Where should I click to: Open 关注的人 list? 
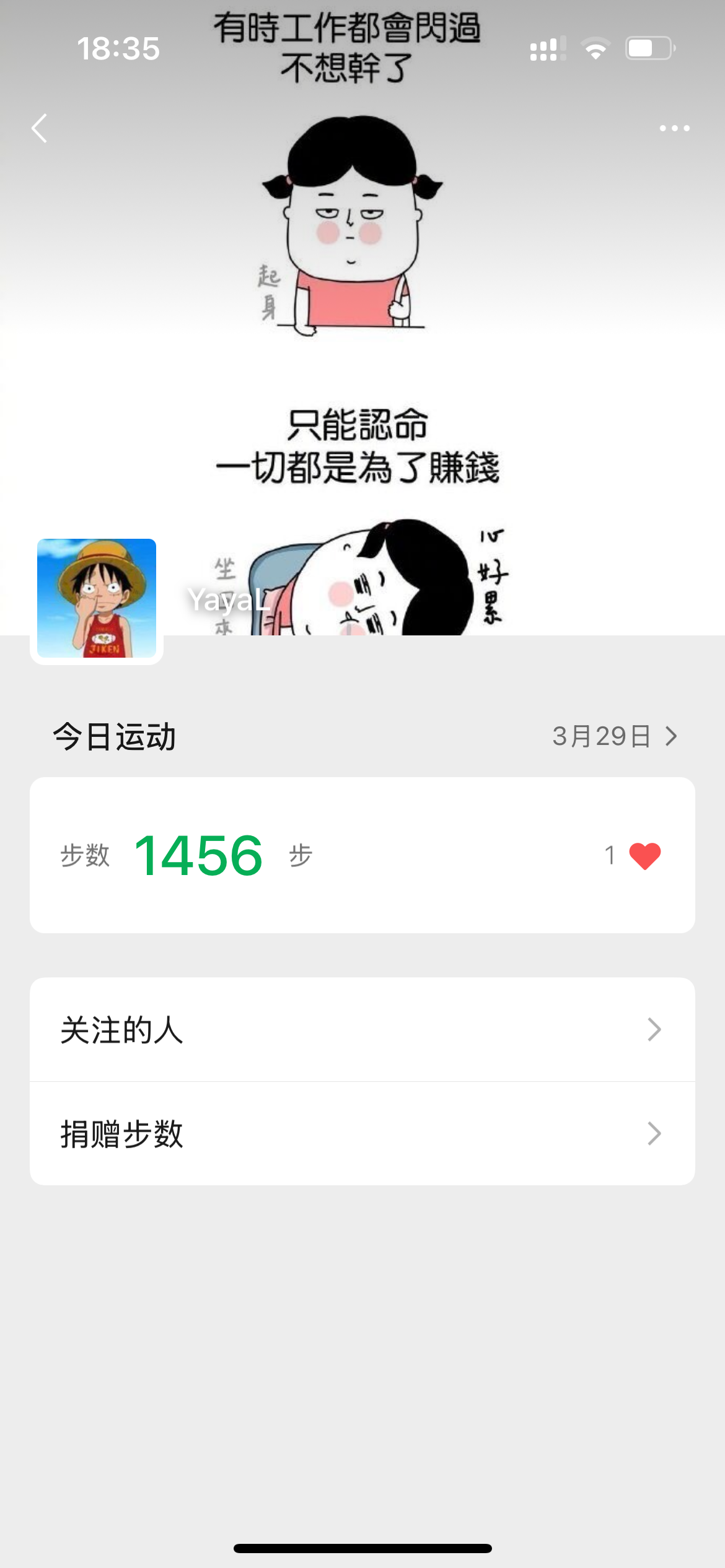point(362,1030)
